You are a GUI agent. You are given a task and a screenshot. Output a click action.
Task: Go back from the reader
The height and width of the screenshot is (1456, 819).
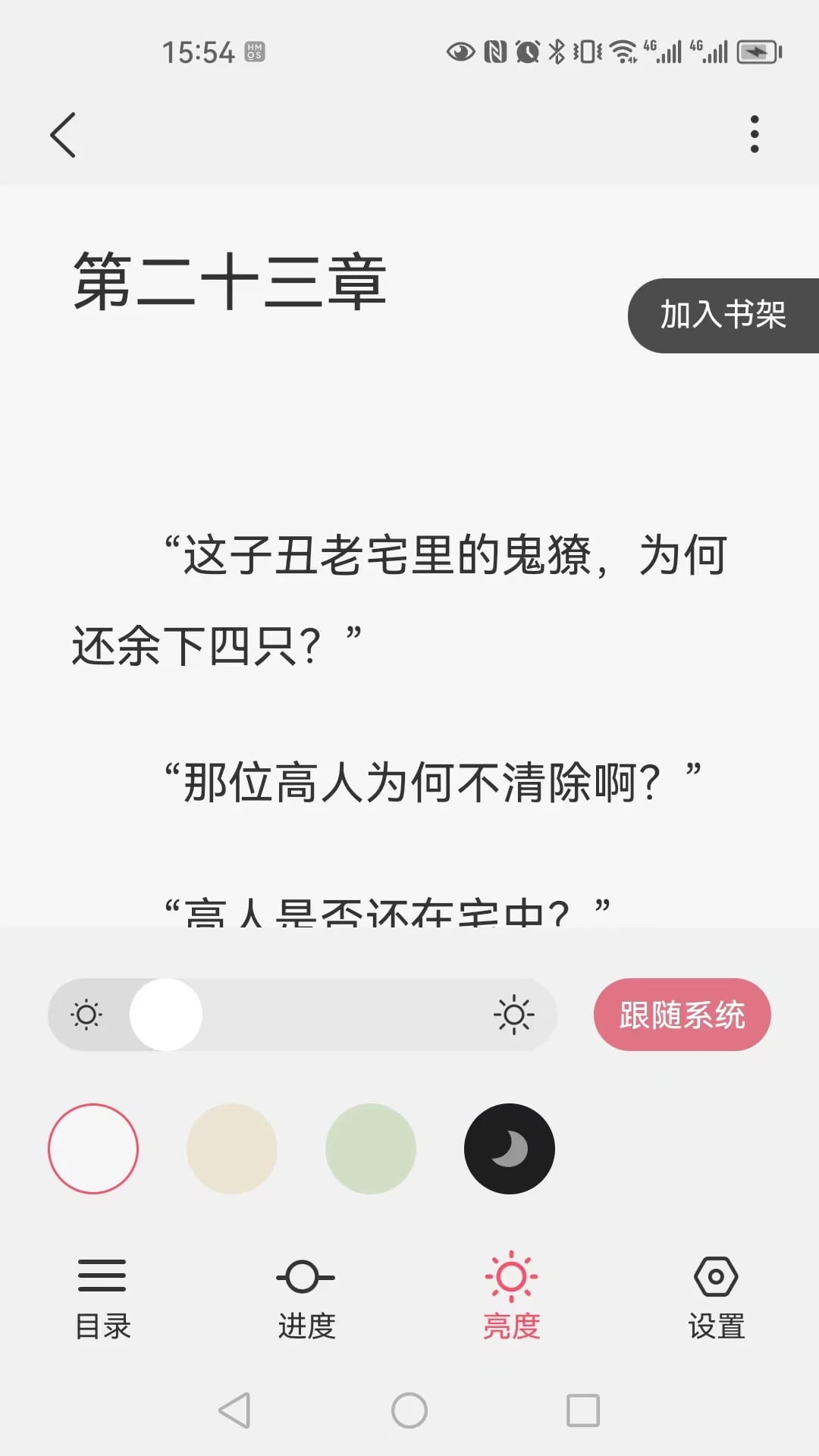click(64, 135)
